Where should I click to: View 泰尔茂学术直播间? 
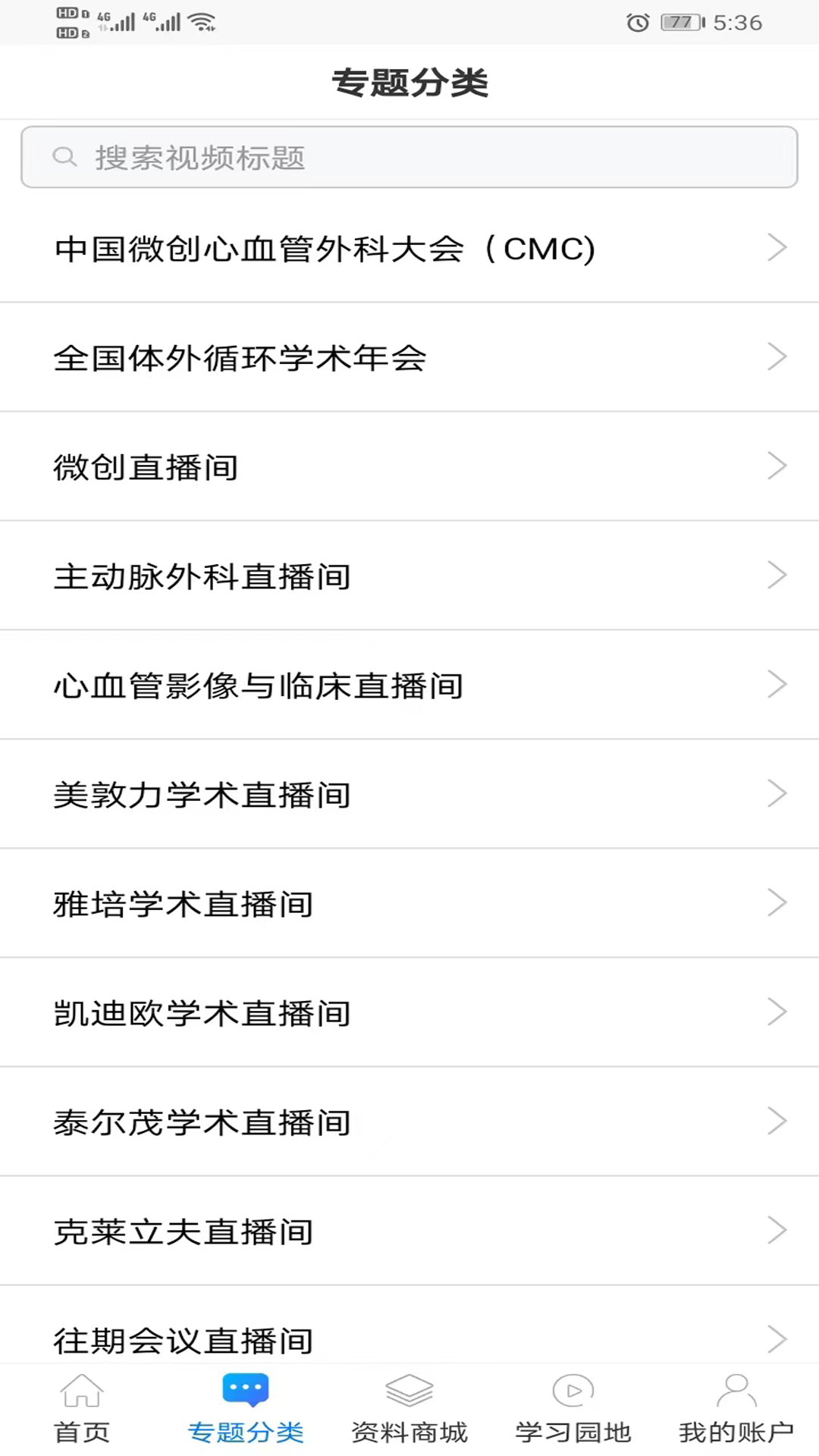[409, 1122]
